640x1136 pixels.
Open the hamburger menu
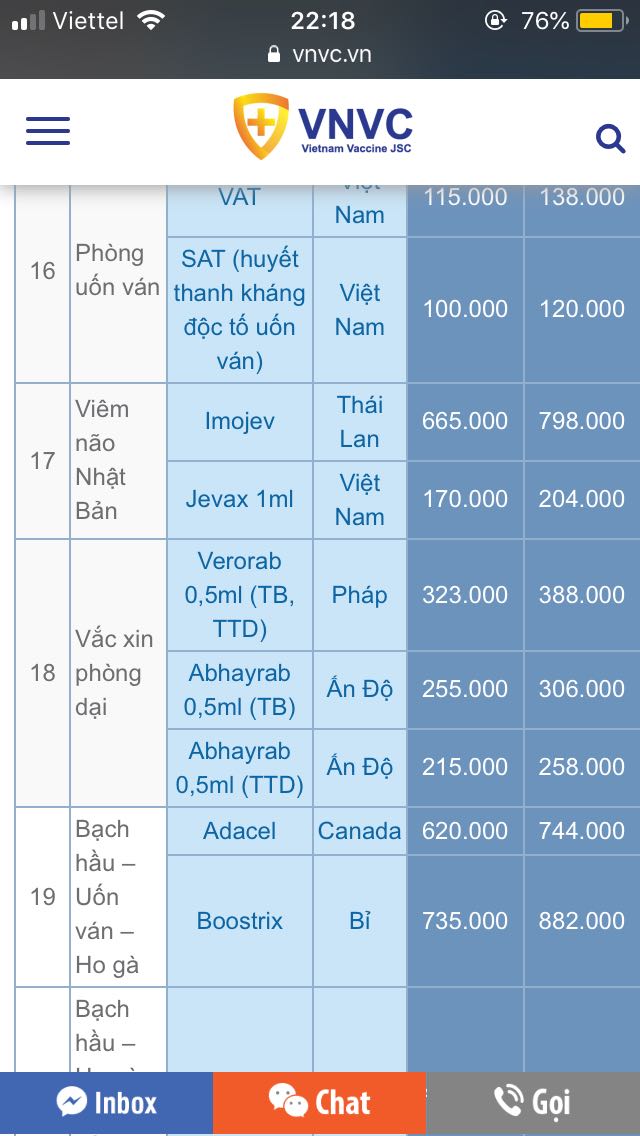[48, 131]
